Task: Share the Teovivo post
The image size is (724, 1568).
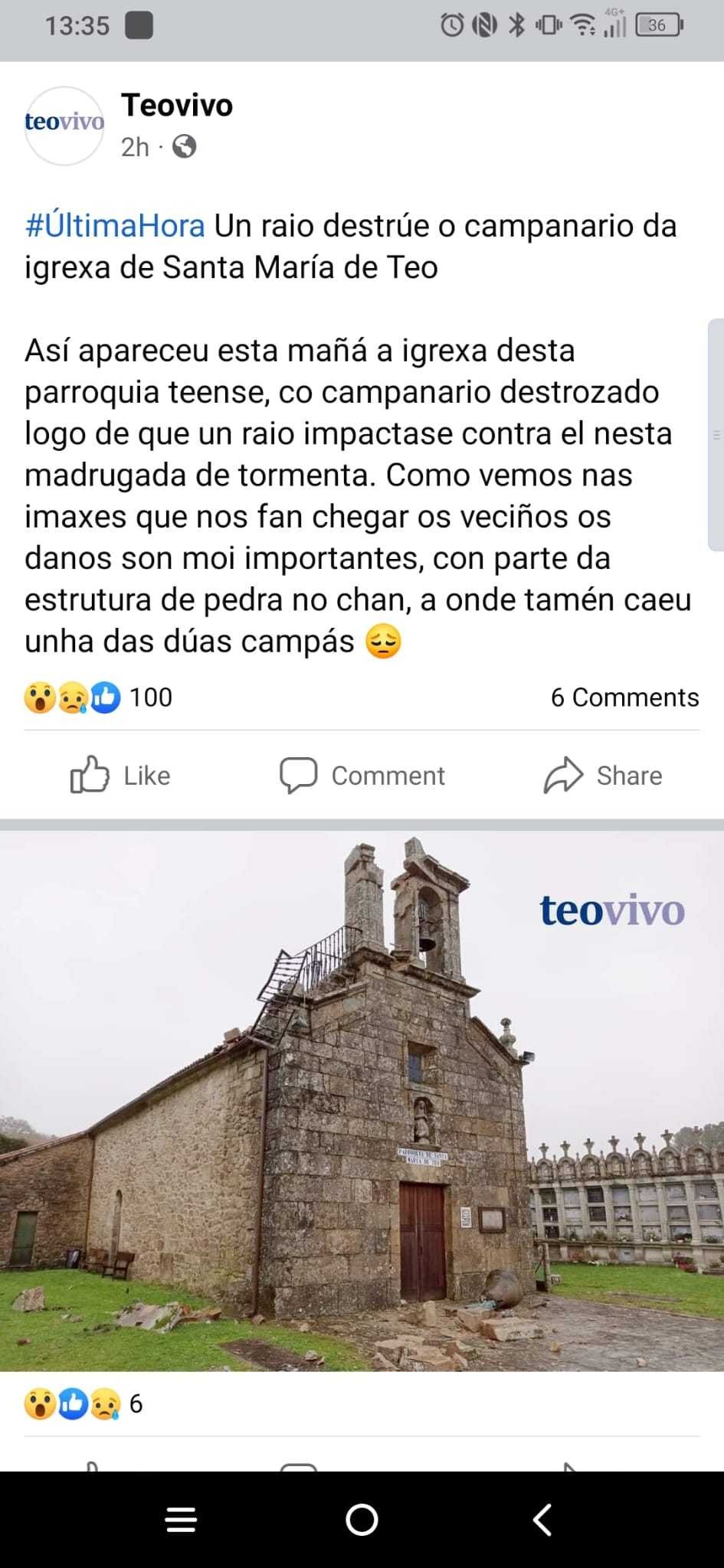Action: click(603, 776)
